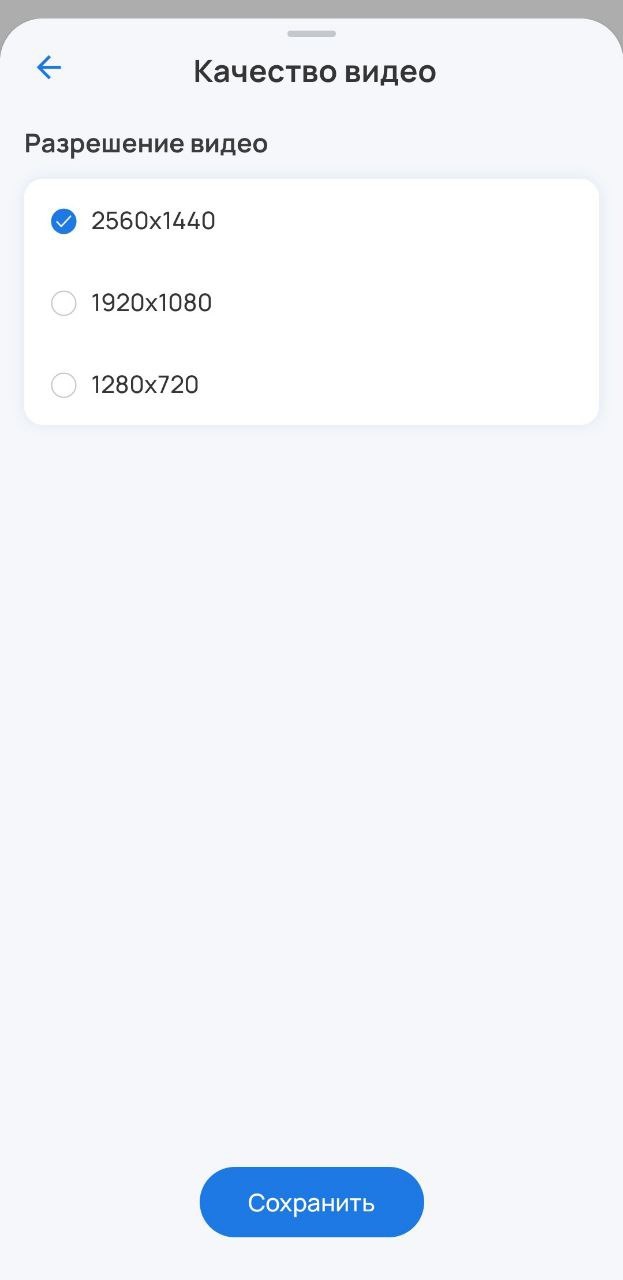Screen dimensions: 623x1280
Task: Select the 2560x1440 resolution option
Action: point(64,221)
